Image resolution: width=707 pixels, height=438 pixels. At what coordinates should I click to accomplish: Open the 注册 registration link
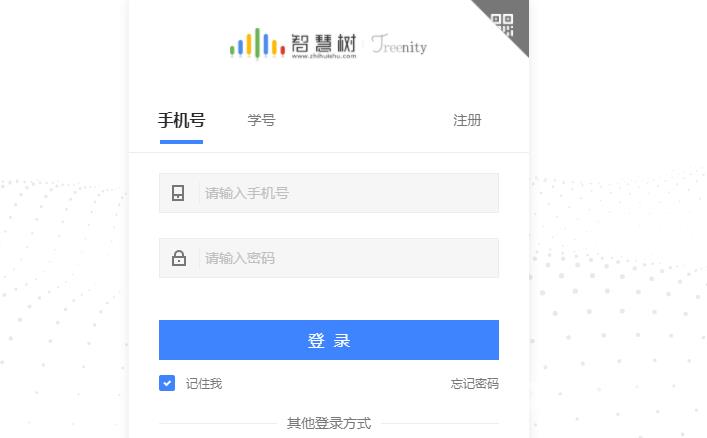point(467,121)
